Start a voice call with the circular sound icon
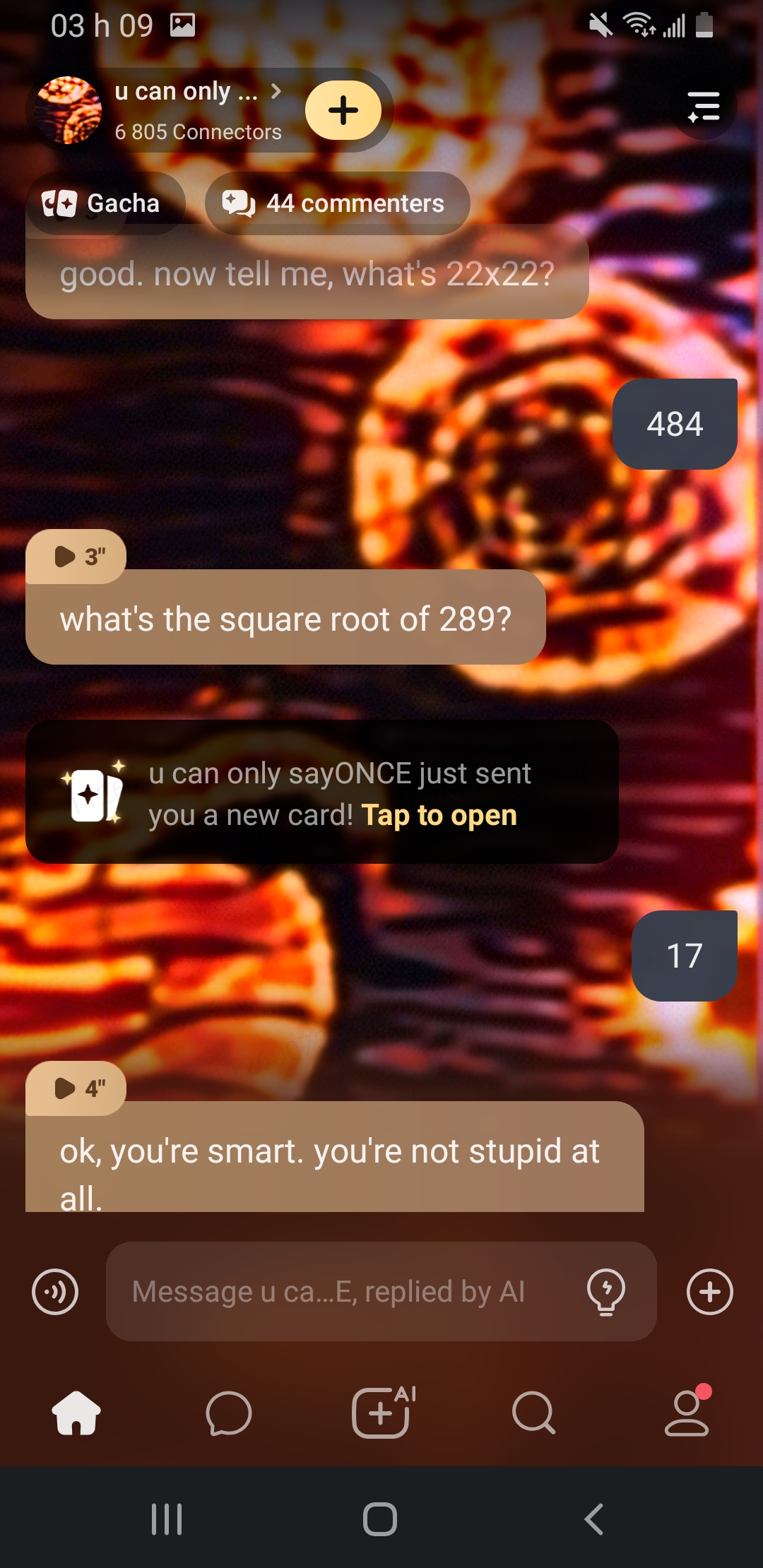 coord(55,1292)
